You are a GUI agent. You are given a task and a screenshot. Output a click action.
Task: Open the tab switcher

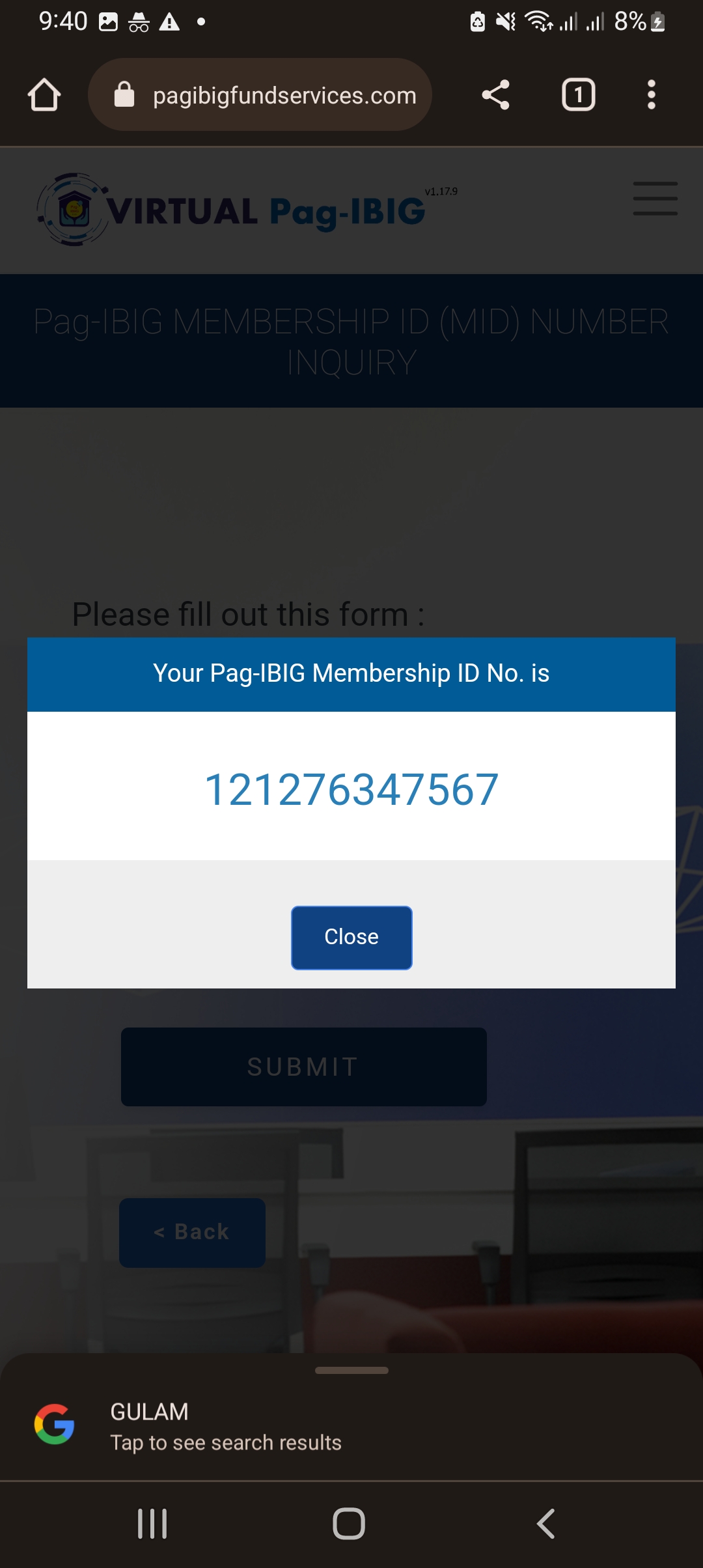coord(578,95)
